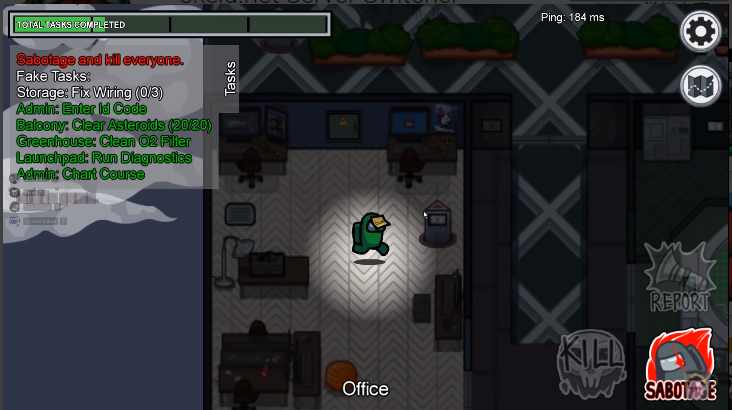Open the settings gear
The width and height of the screenshot is (732, 410).
(x=700, y=31)
